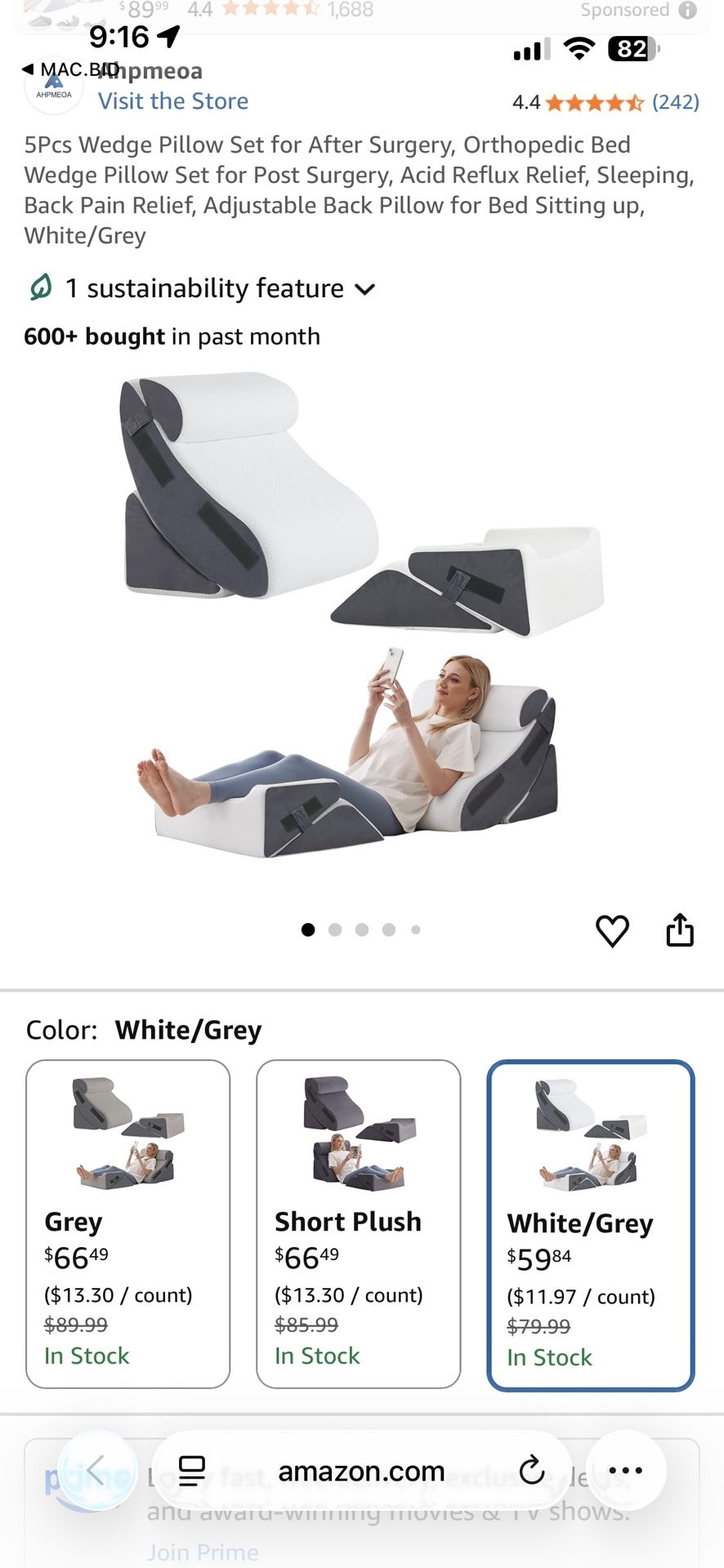Add this item to your wish list
Screen dimensions: 724x1568
click(x=612, y=931)
